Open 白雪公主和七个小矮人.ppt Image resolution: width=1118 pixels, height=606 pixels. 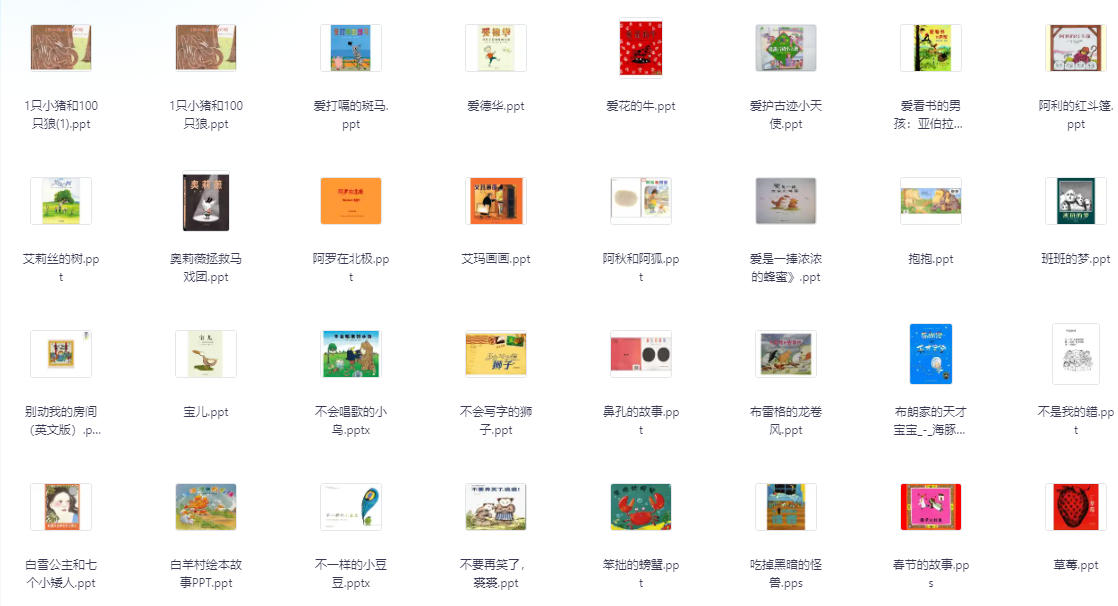pos(61,507)
